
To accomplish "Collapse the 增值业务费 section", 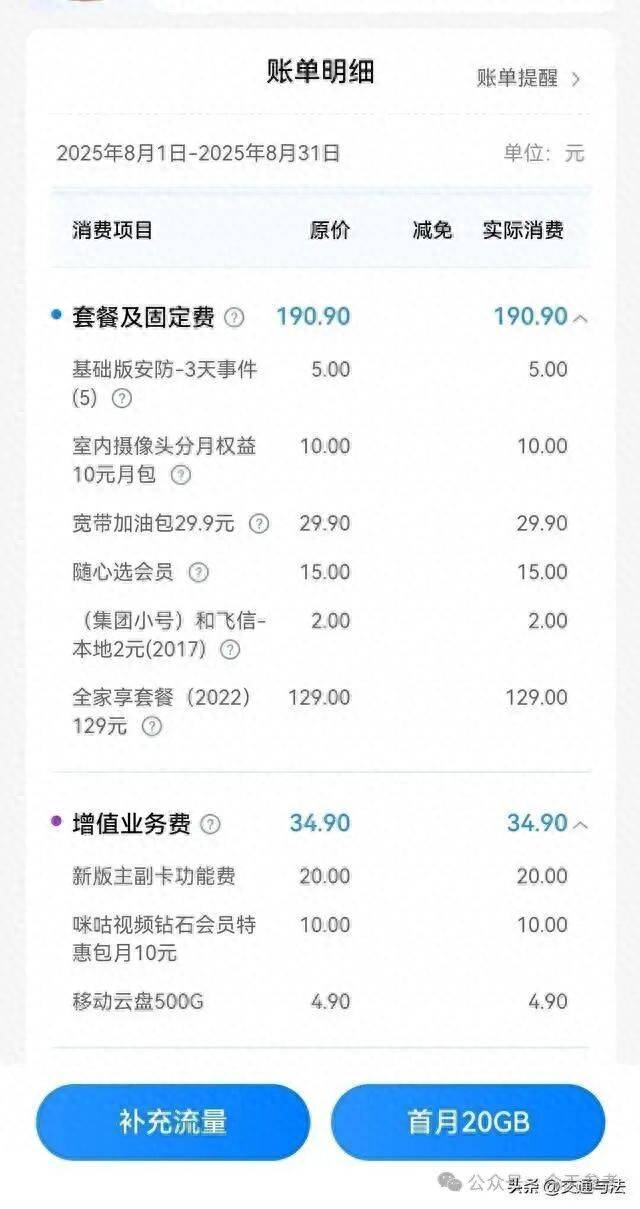I will 581,825.
